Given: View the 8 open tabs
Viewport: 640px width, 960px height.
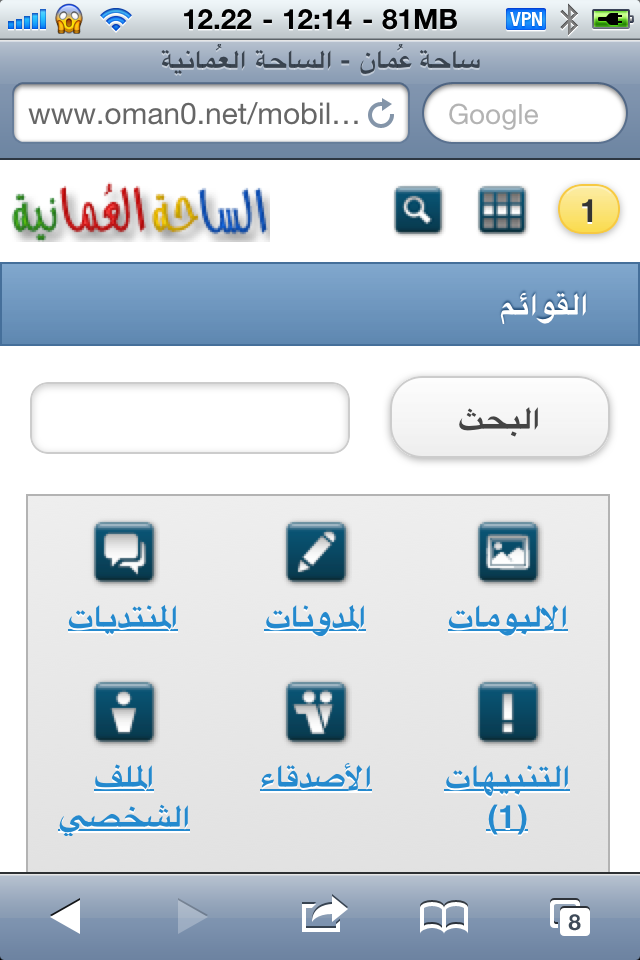Looking at the screenshot, I should [570, 917].
